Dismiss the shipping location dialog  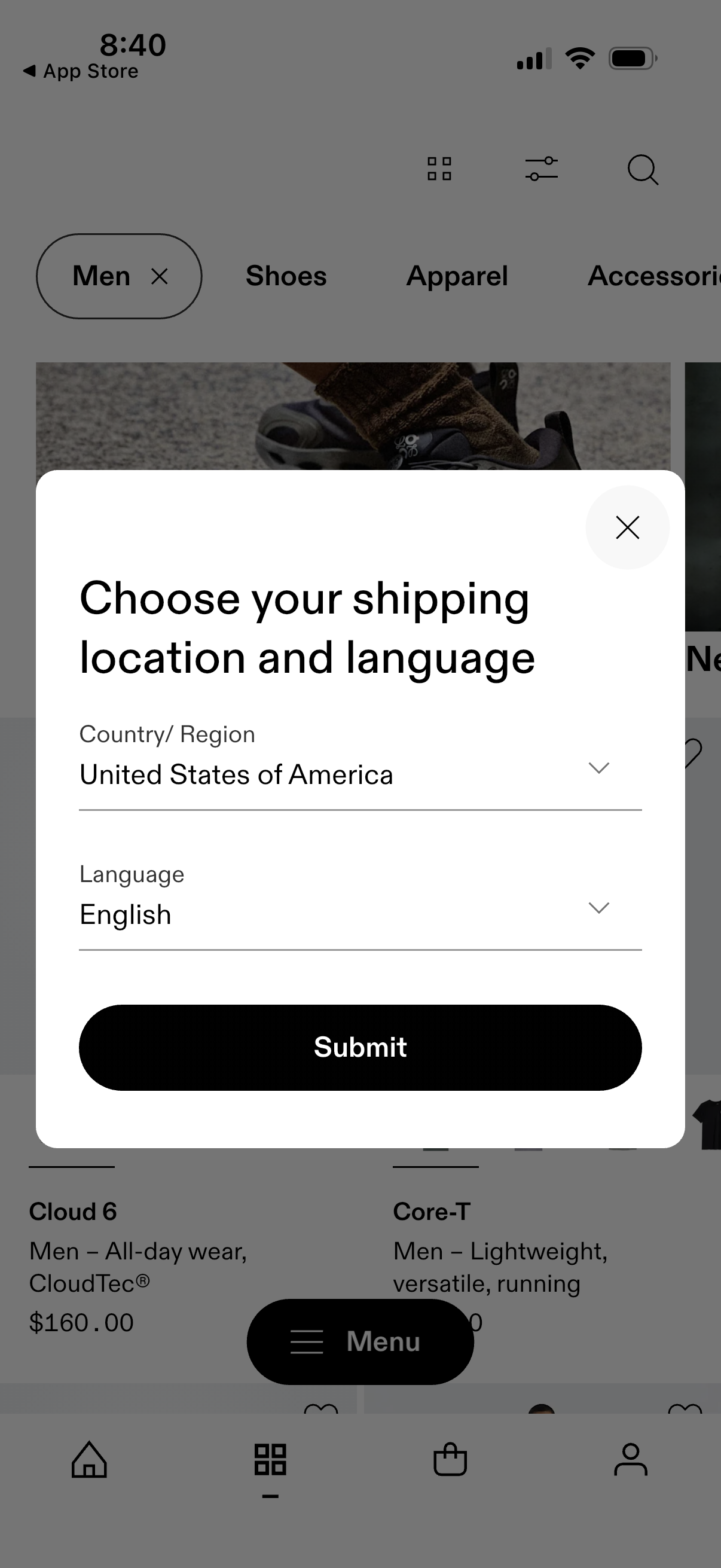point(627,527)
